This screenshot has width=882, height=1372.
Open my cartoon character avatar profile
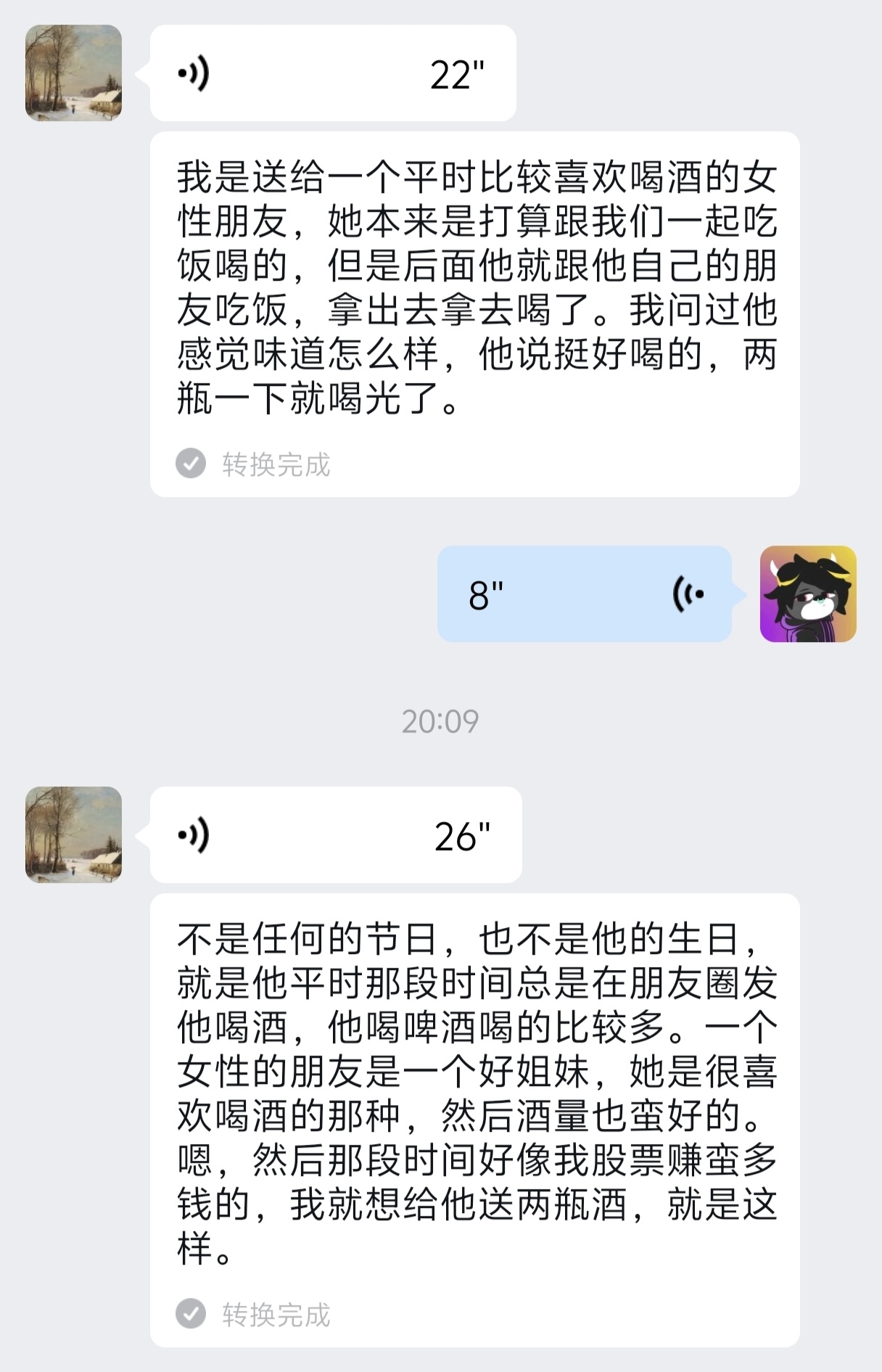coord(808,594)
